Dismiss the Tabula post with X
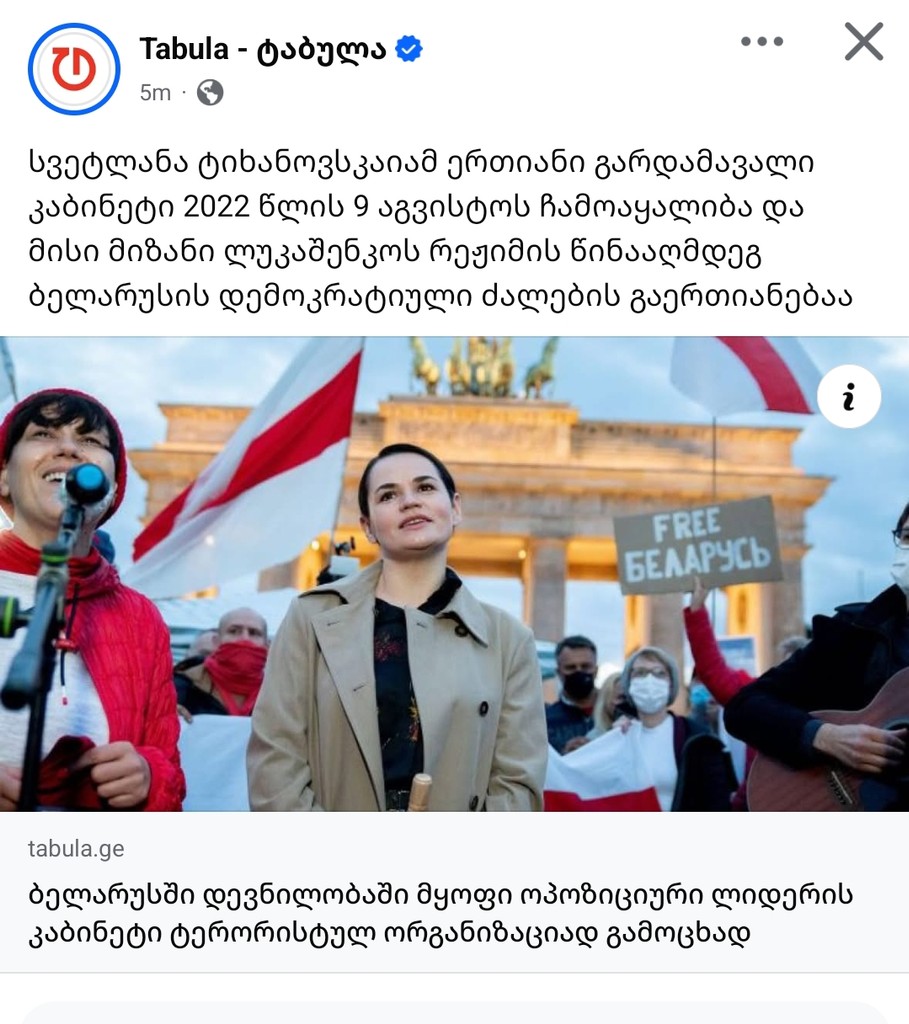Image resolution: width=909 pixels, height=1024 pixels. coord(863,42)
